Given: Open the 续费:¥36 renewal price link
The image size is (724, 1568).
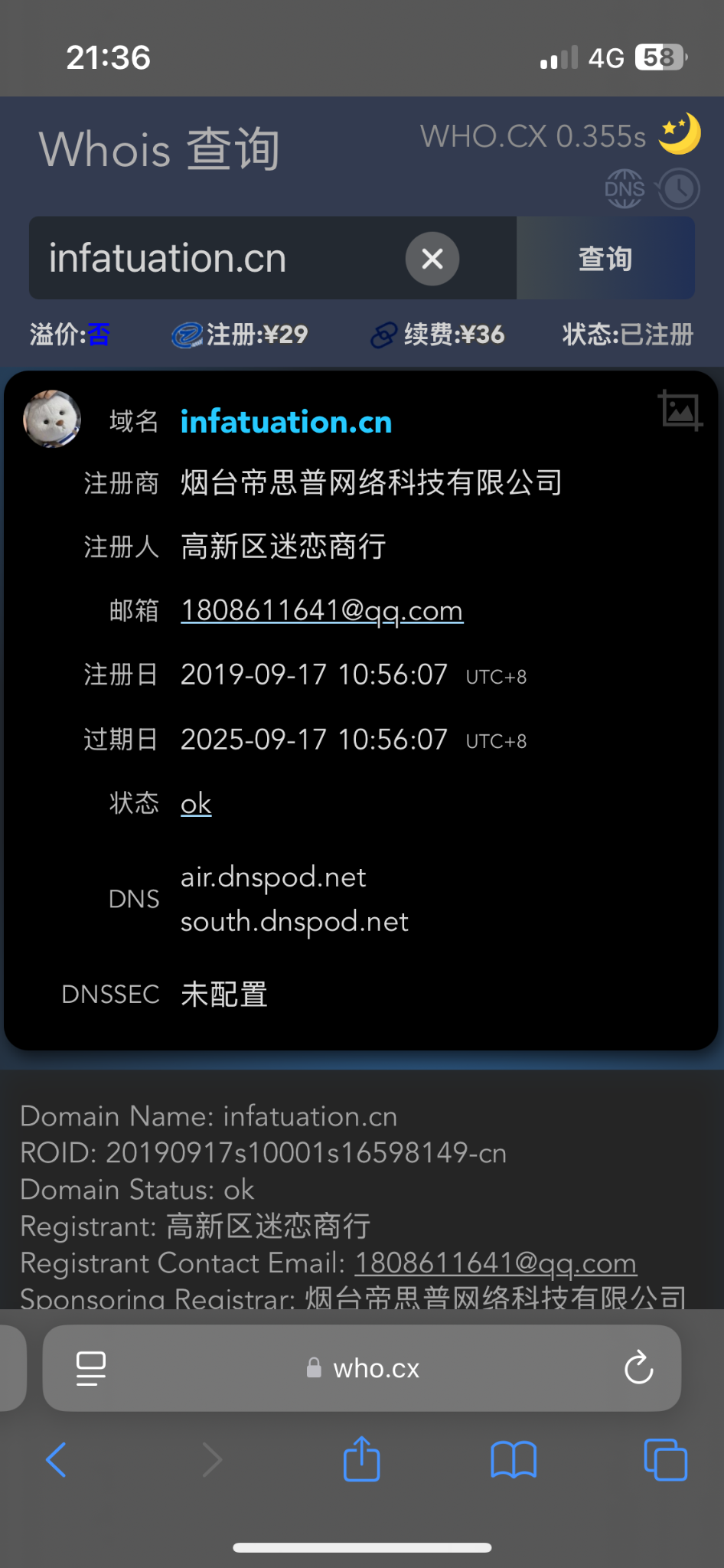Looking at the screenshot, I should tap(438, 335).
